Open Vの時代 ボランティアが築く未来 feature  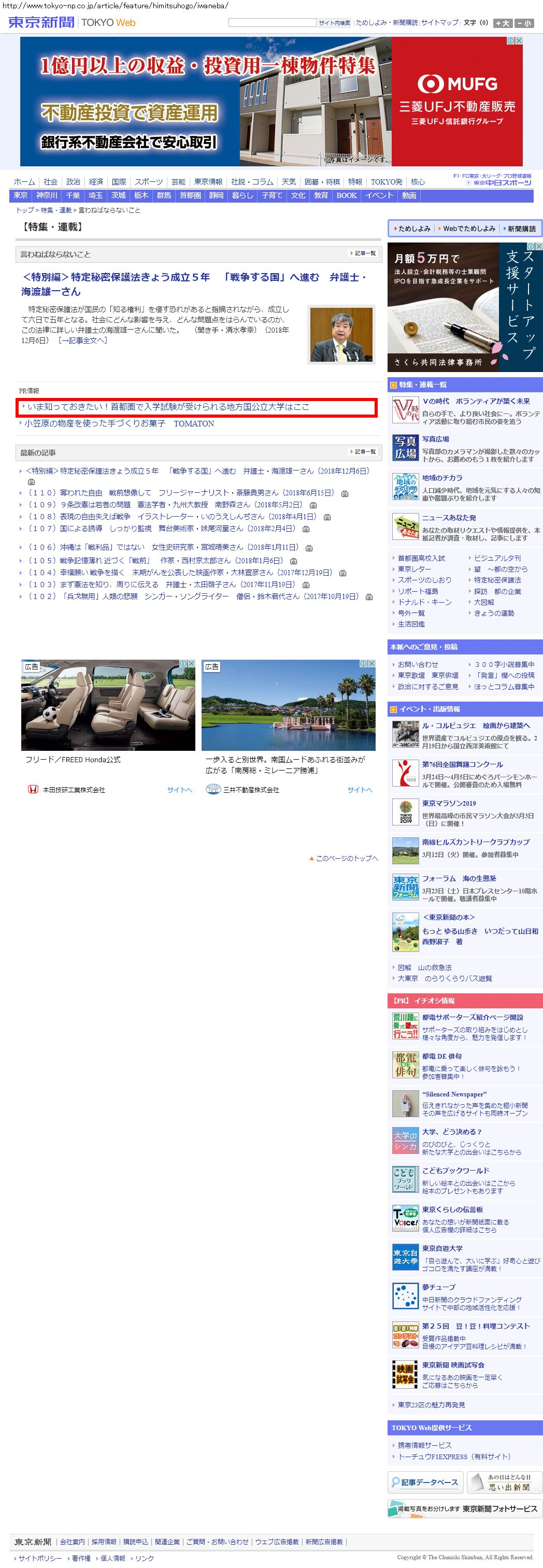pos(476,401)
